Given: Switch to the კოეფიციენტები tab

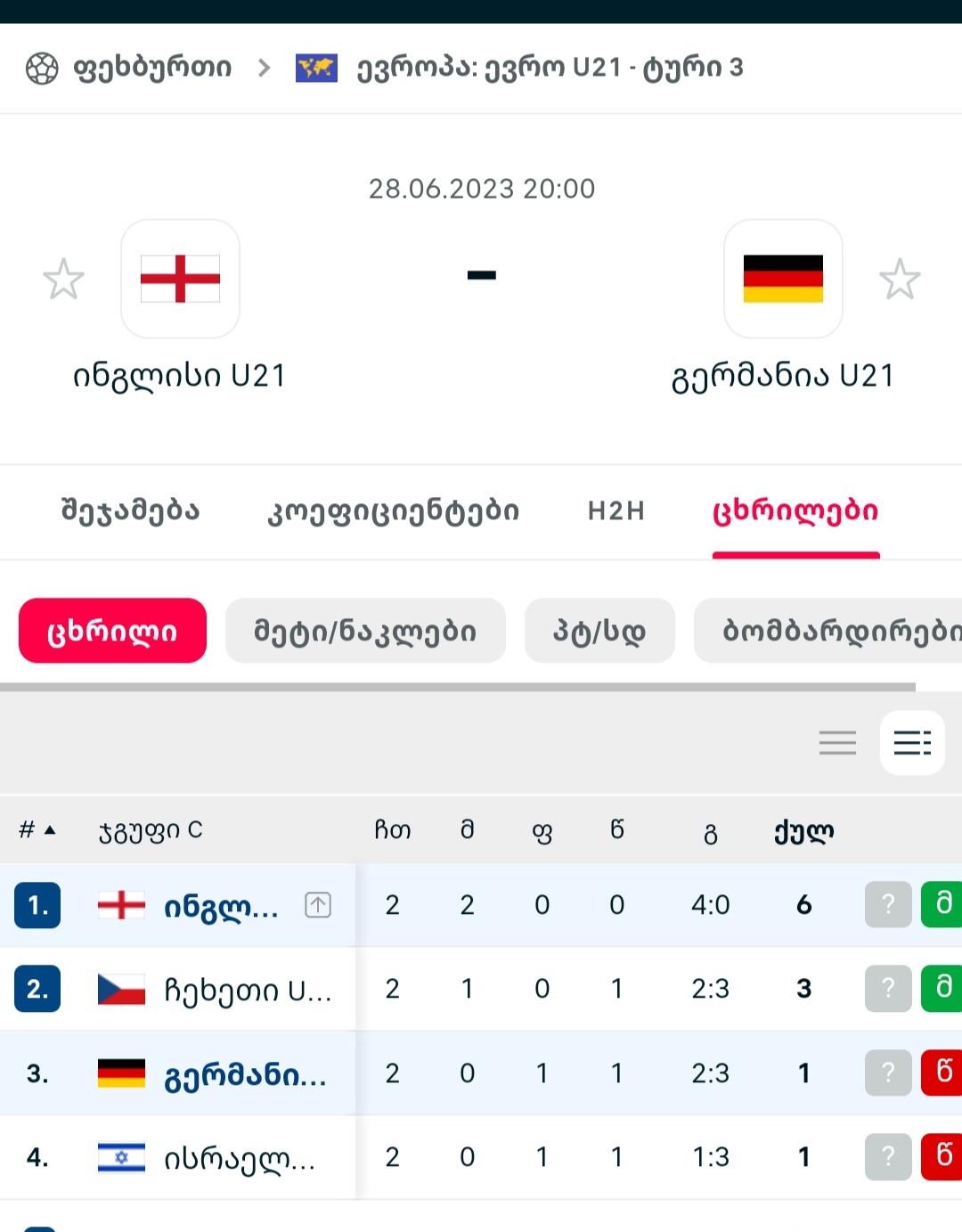Looking at the screenshot, I should [393, 511].
